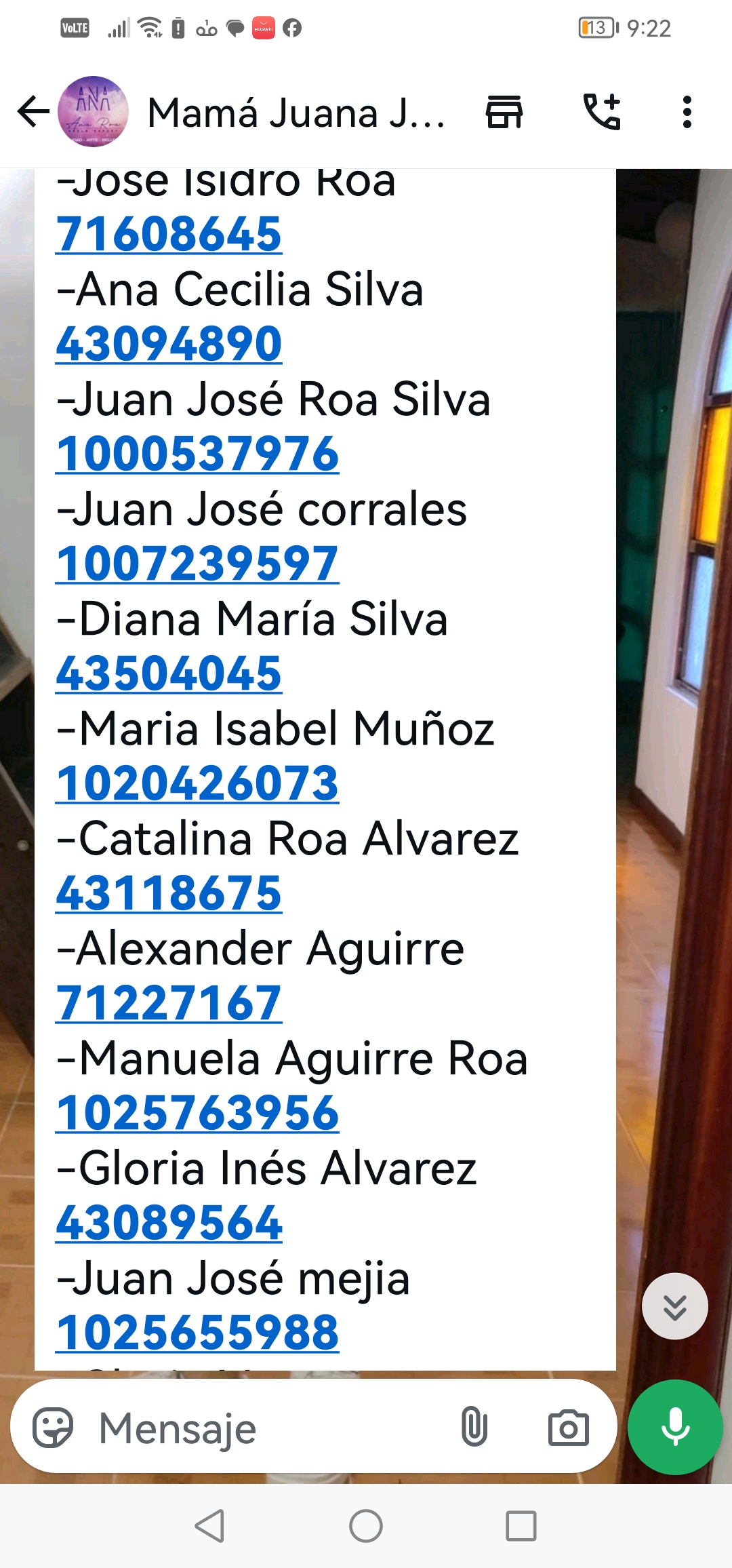Tap the linked number 71608645
The image size is (732, 1568).
pyautogui.click(x=169, y=234)
